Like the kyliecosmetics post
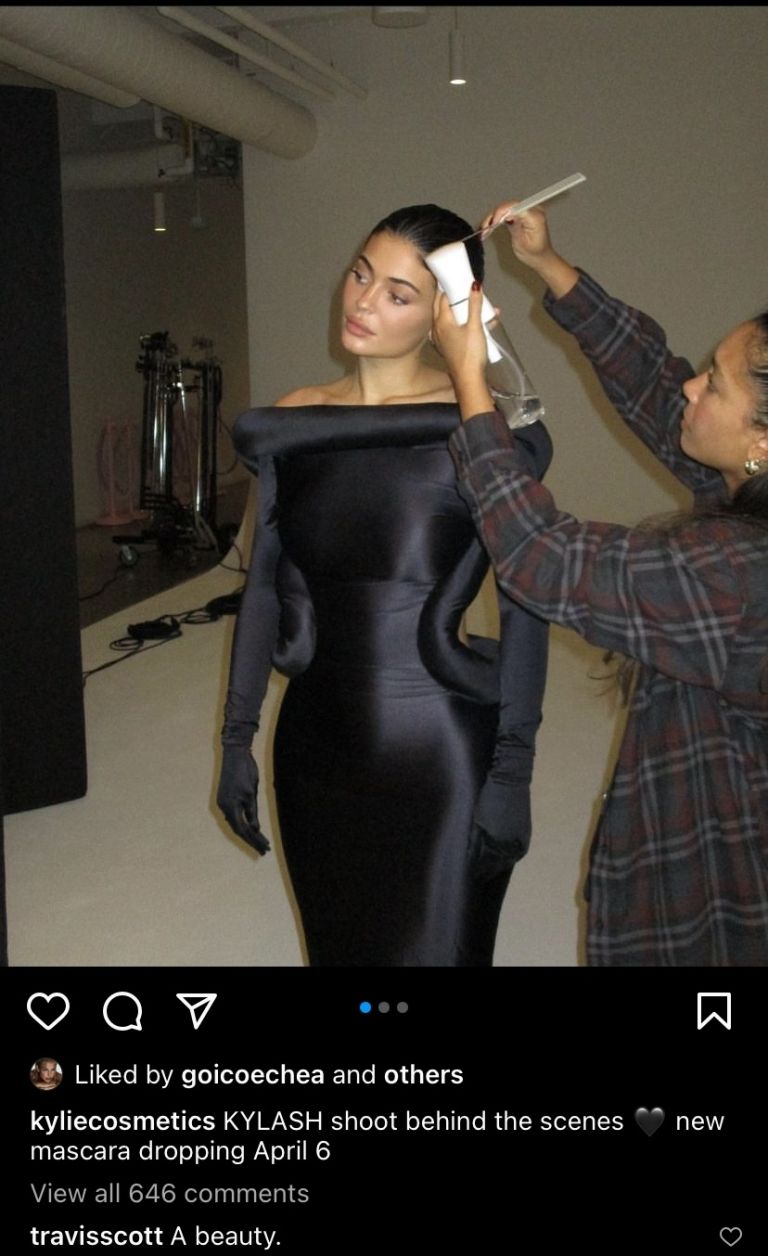Screen dimensions: 768x1256 (x=48, y=1011)
